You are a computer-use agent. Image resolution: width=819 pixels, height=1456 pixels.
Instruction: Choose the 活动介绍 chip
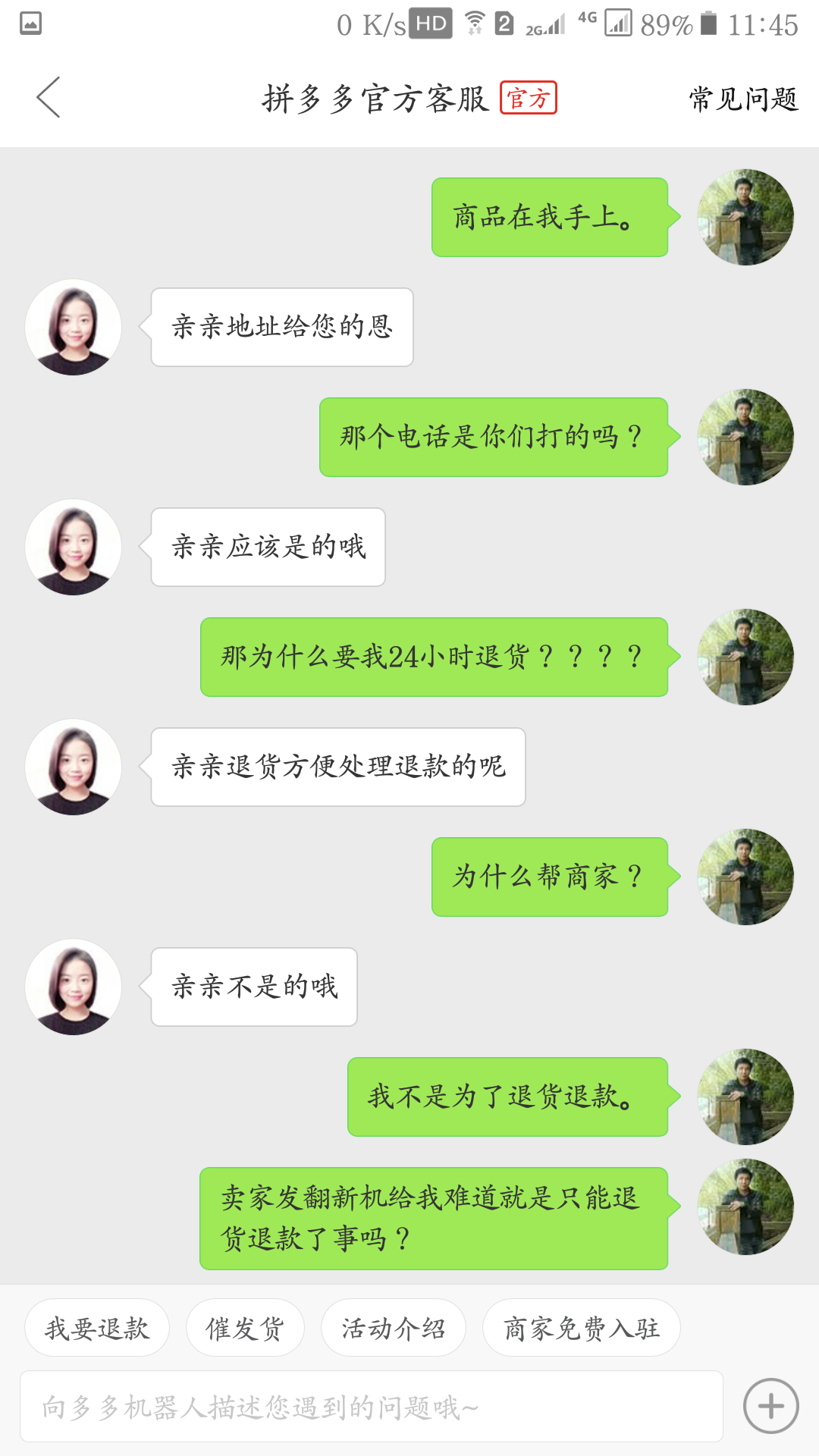coord(393,1328)
